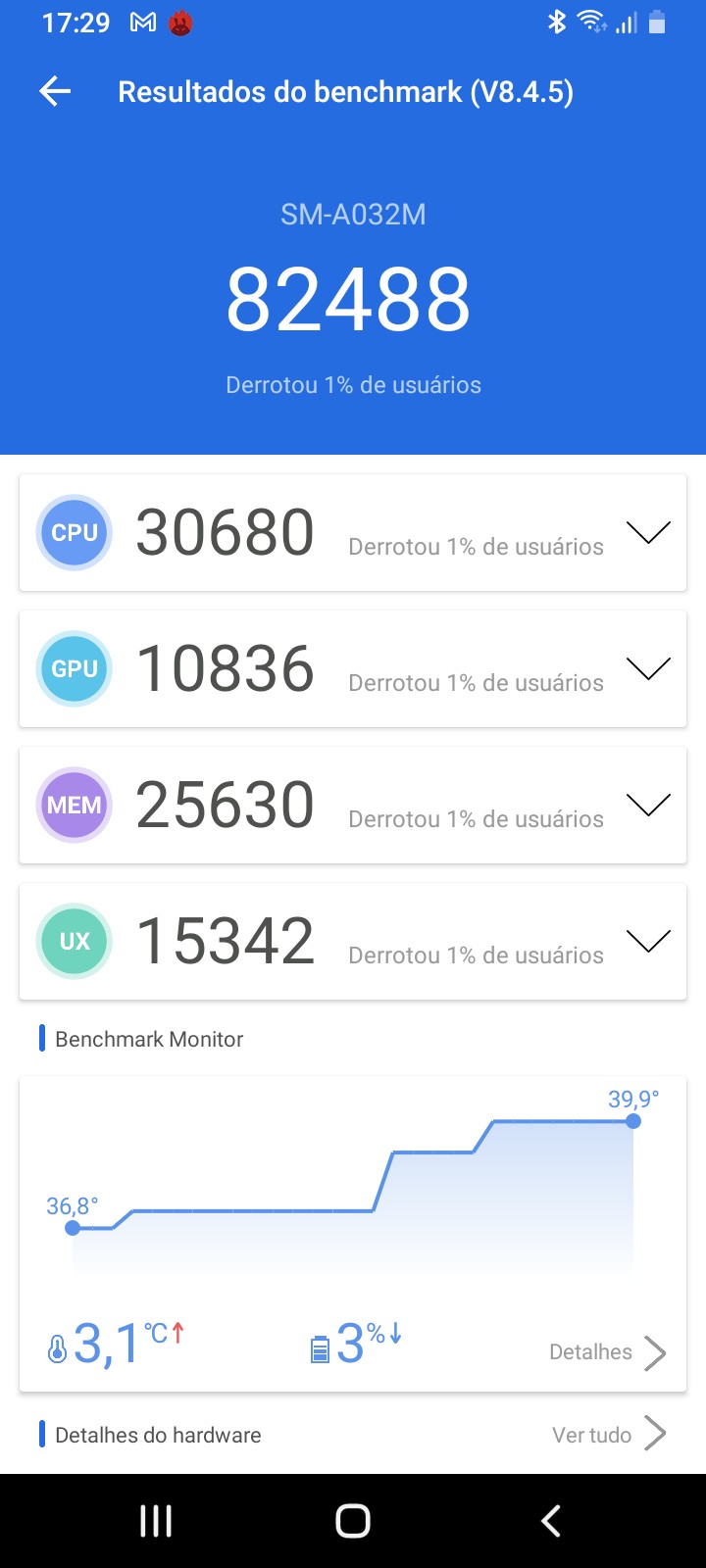Open Detalhes of the Benchmark Monitor
The height and width of the screenshot is (1568, 706).
click(607, 1352)
